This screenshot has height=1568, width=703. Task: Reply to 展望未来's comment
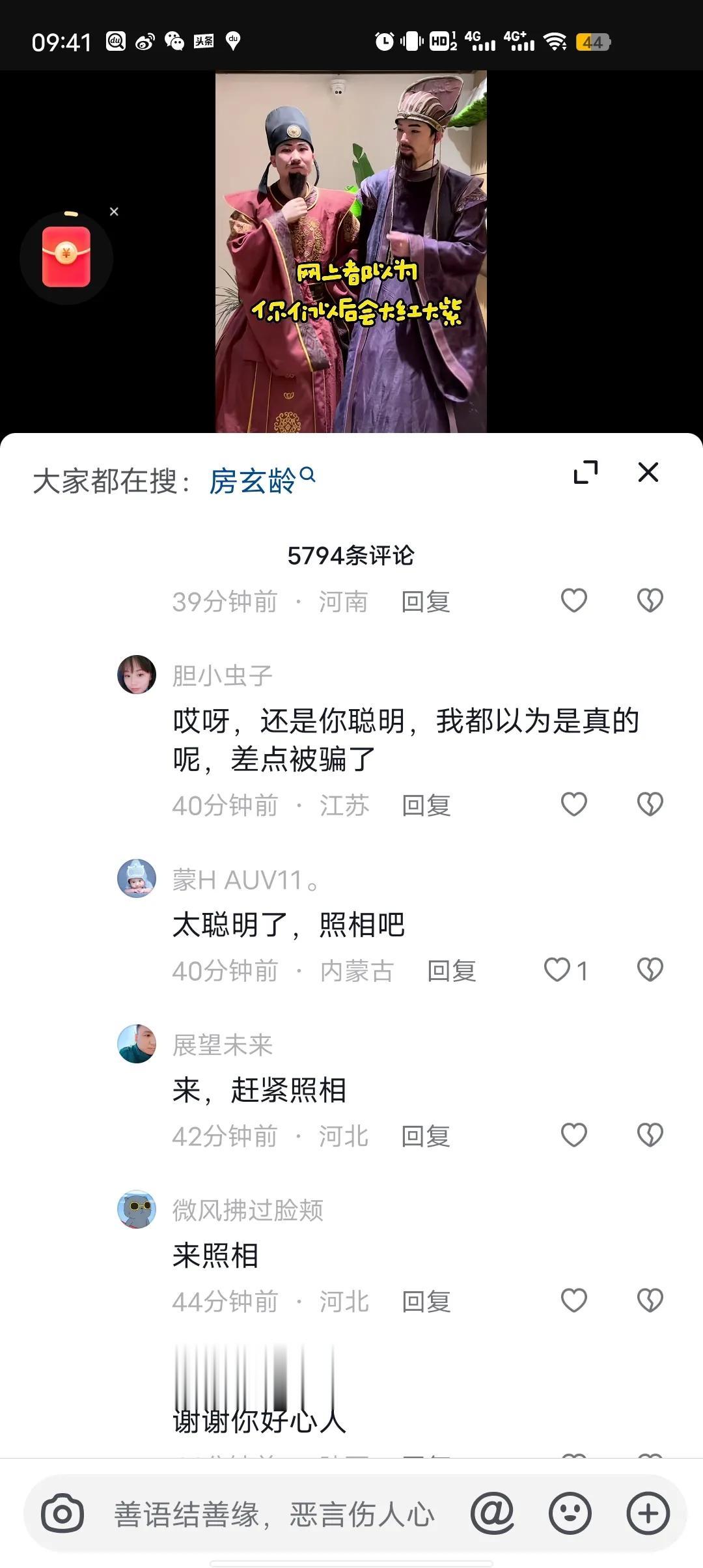(x=426, y=1136)
